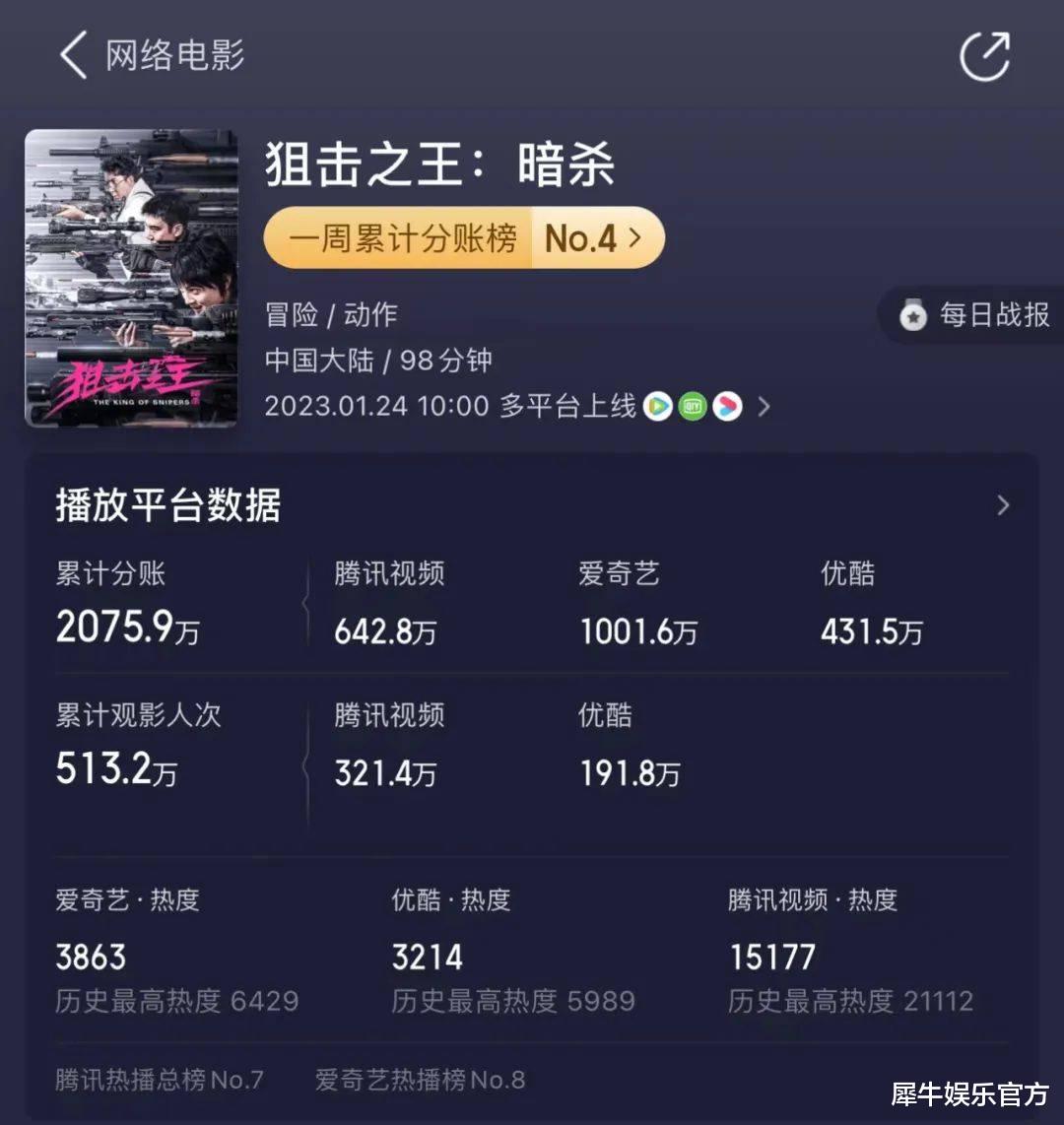Screen dimensions: 1064x1125
Task: Tap the Mango TV platform icon
Action: (x=727, y=405)
